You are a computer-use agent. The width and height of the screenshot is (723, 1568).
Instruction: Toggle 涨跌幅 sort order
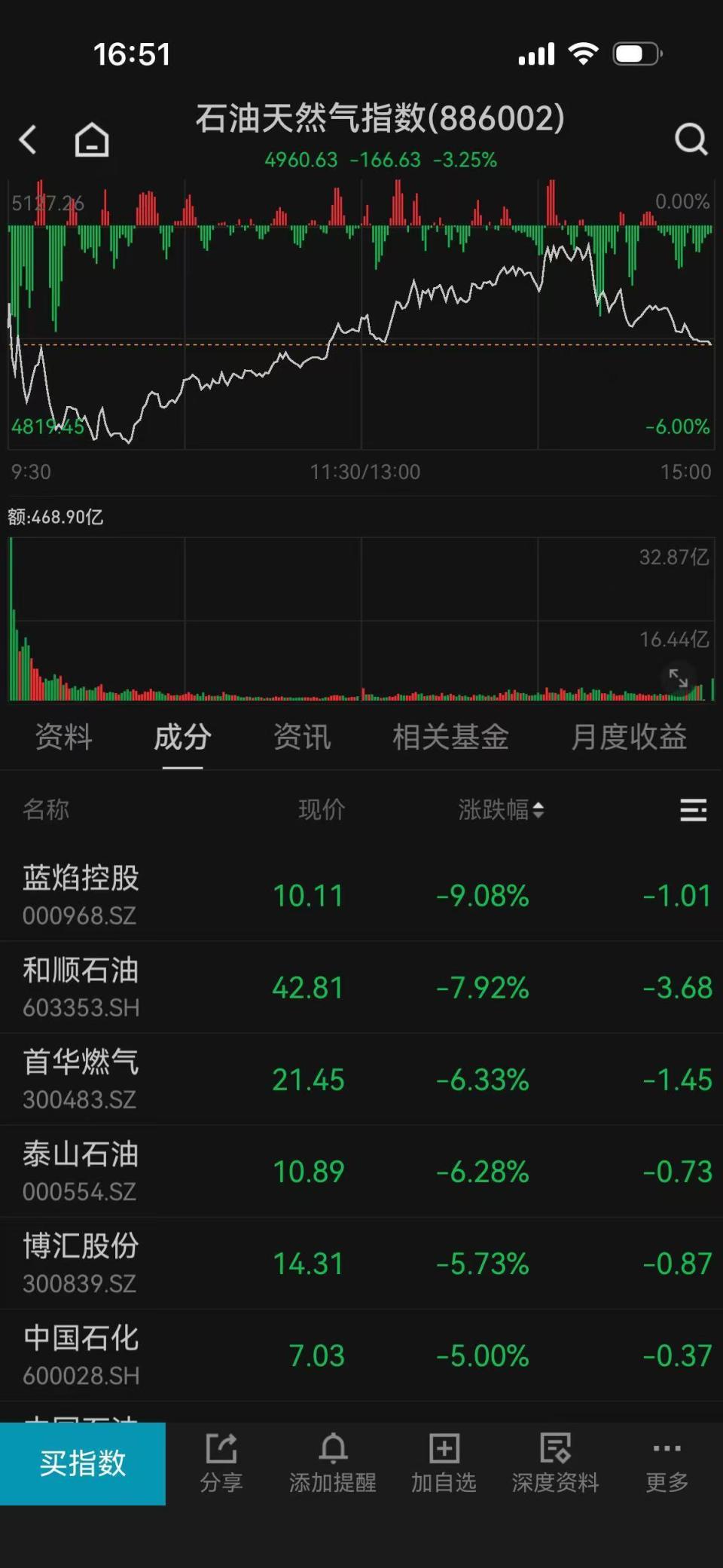tap(538, 811)
